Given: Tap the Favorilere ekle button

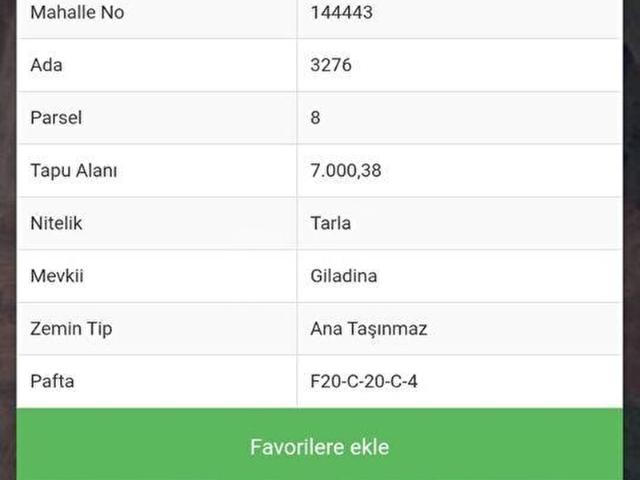Looking at the screenshot, I should pos(319,446).
